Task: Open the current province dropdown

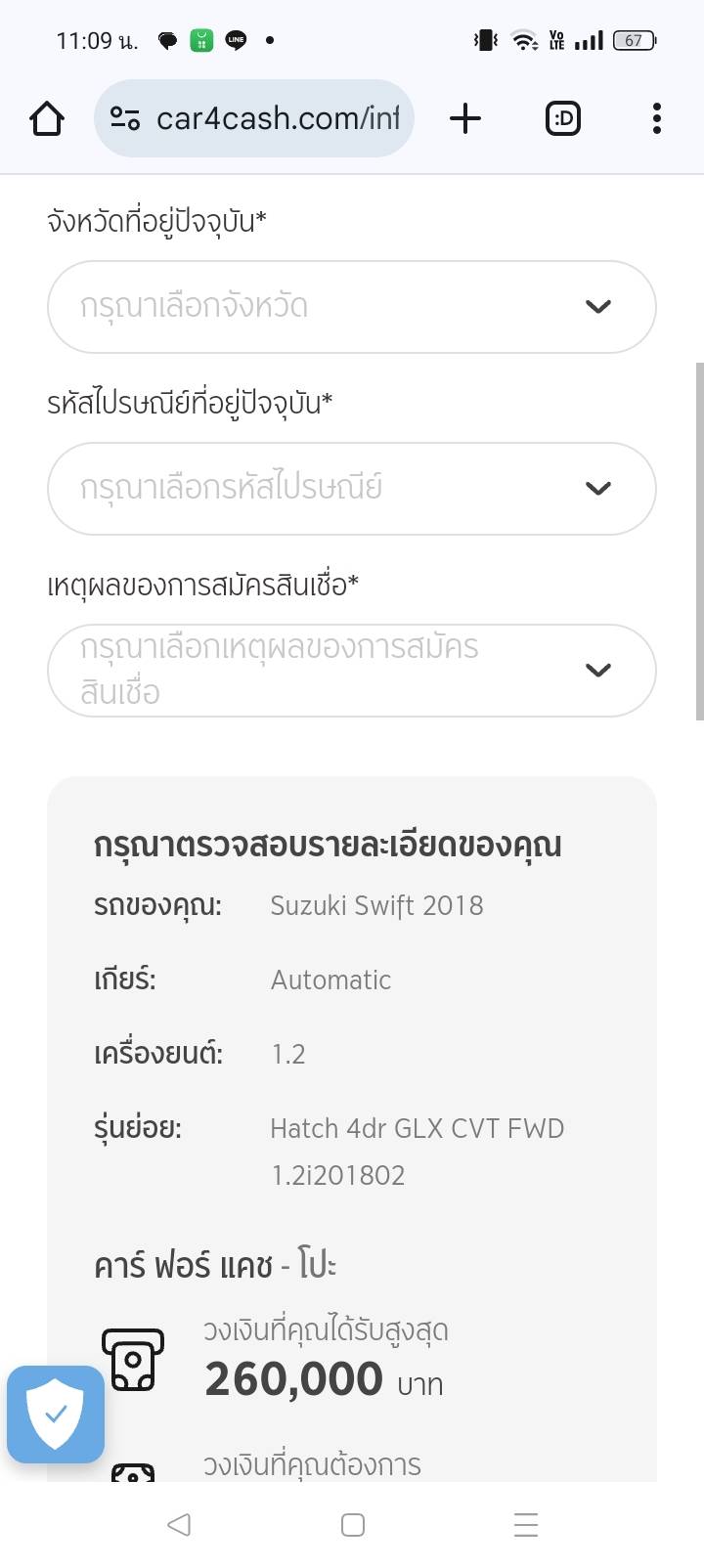Action: 351,307
